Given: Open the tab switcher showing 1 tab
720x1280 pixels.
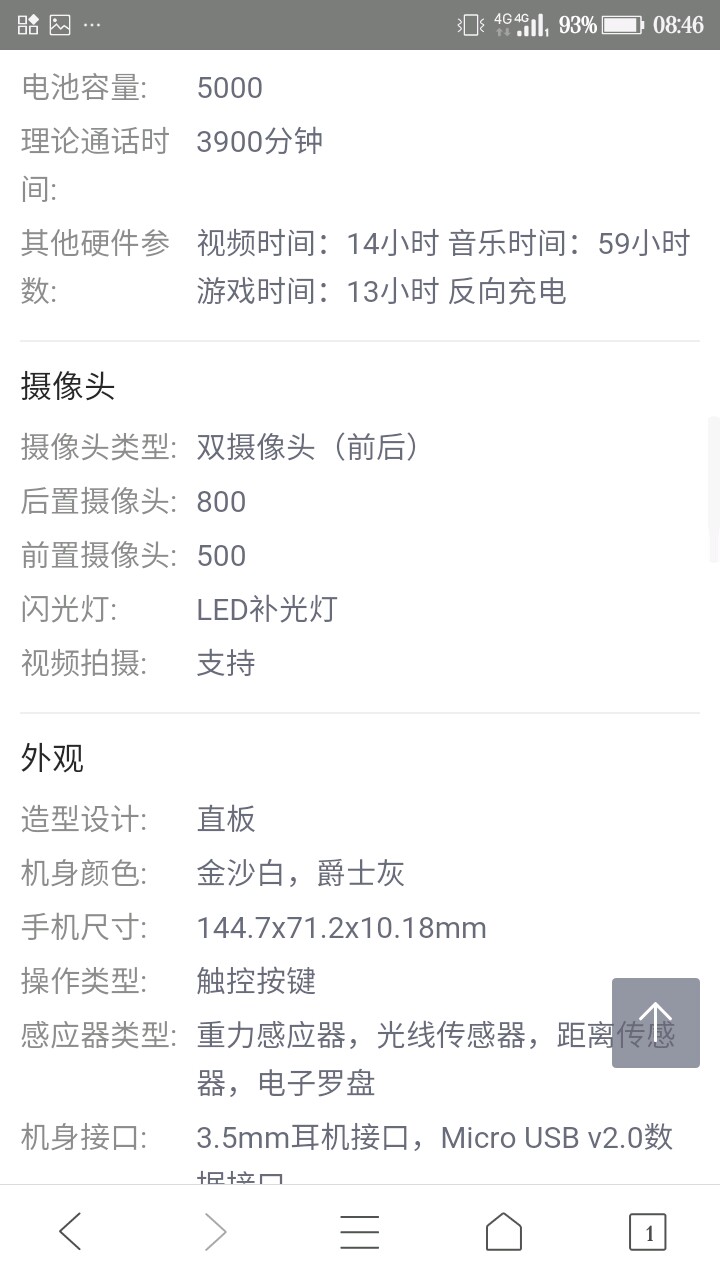Looking at the screenshot, I should [x=647, y=1232].
